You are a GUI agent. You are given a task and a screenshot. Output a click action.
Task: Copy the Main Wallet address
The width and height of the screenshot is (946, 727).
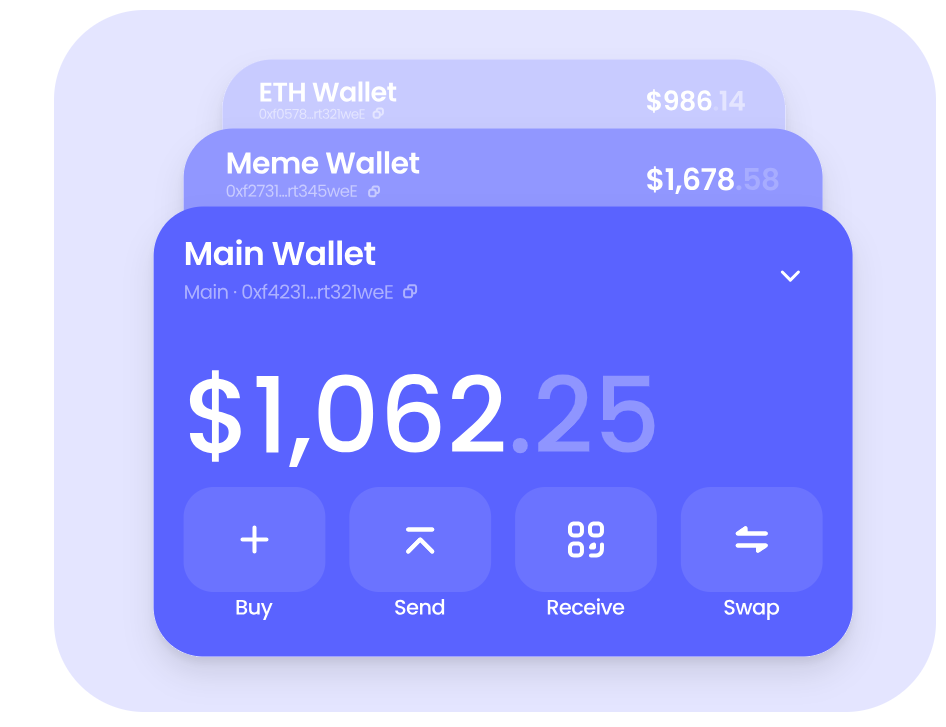pos(410,292)
